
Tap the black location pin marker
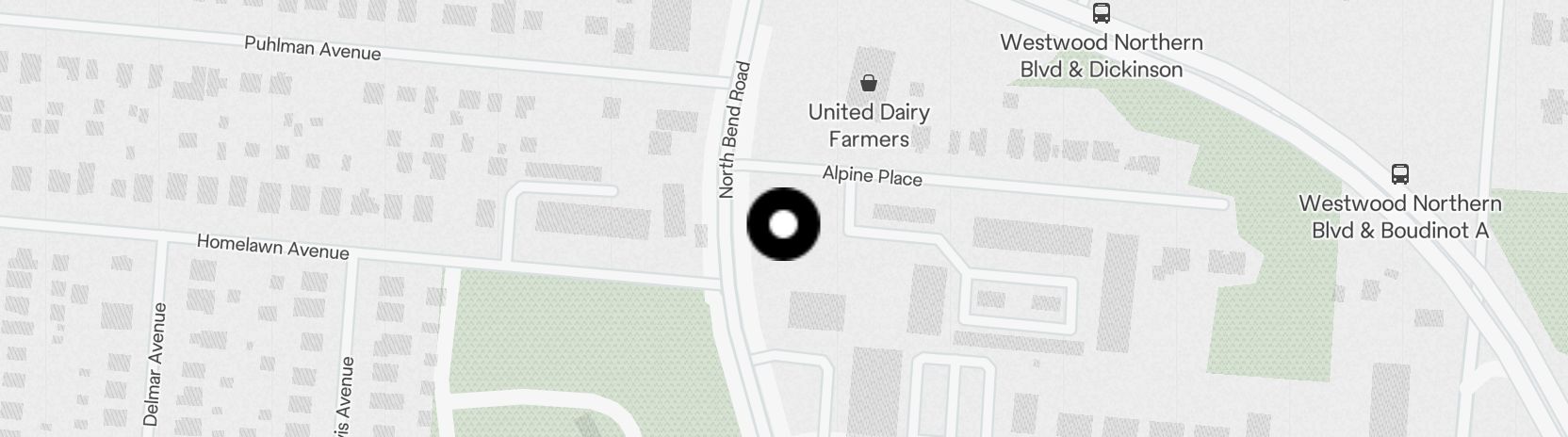[783, 224]
